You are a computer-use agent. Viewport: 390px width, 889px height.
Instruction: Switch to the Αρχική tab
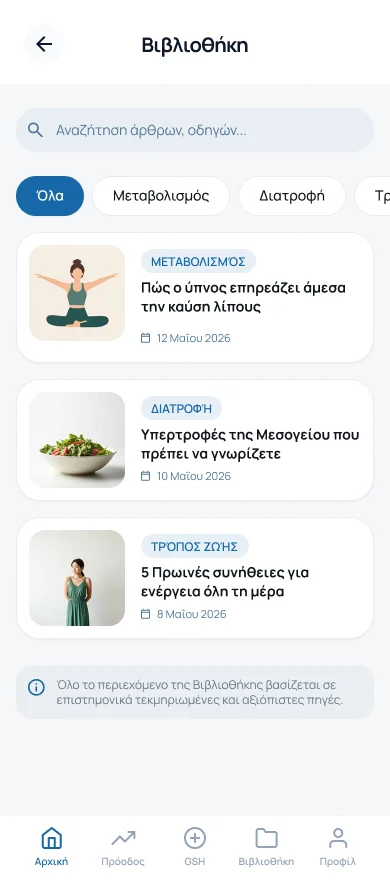coord(52,847)
